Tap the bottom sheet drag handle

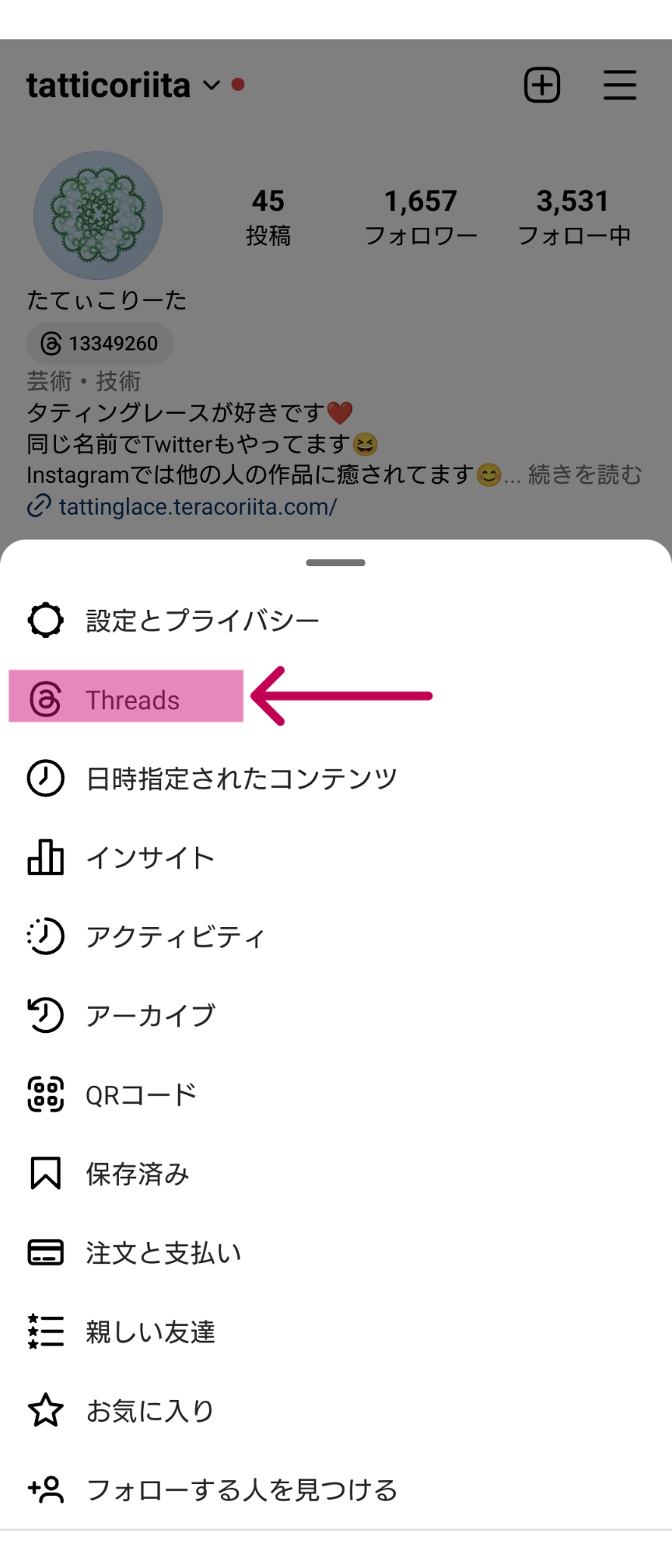335,562
